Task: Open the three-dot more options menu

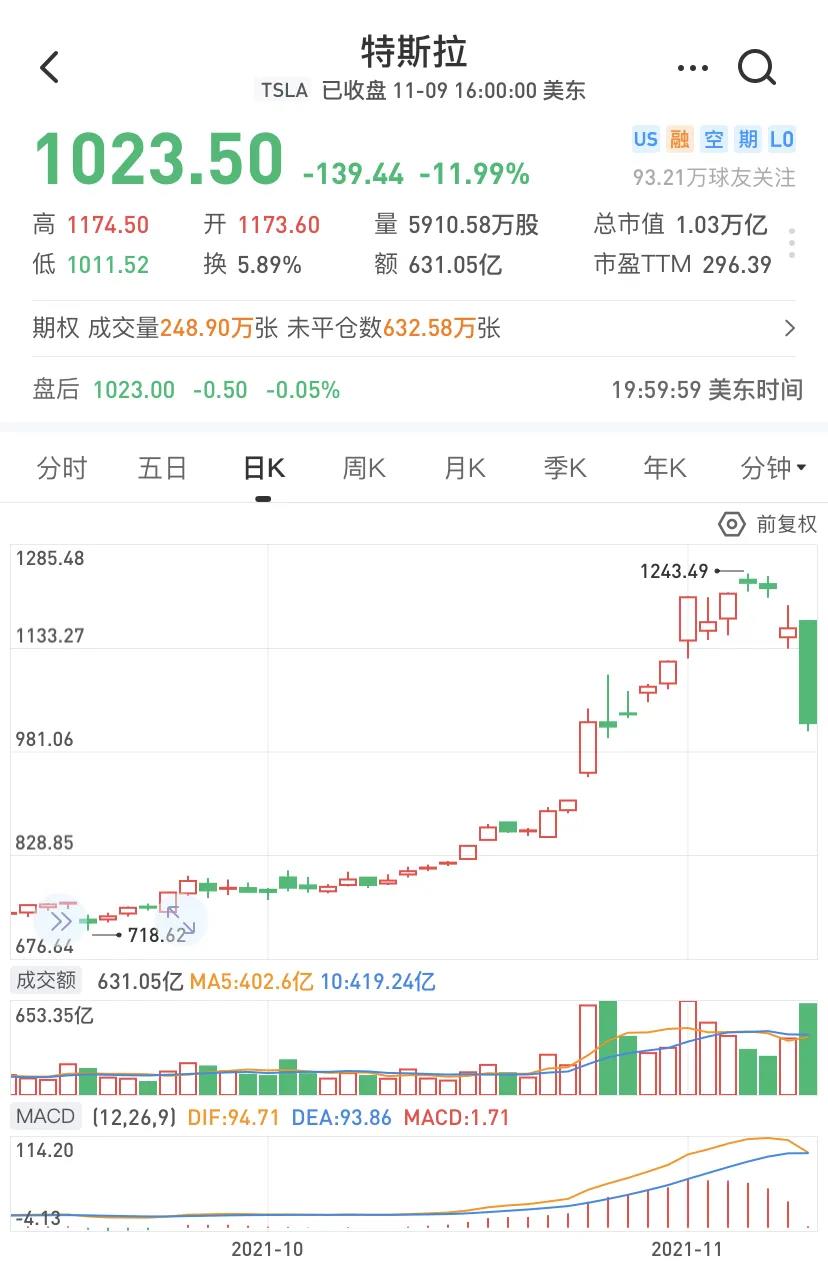Action: [692, 68]
